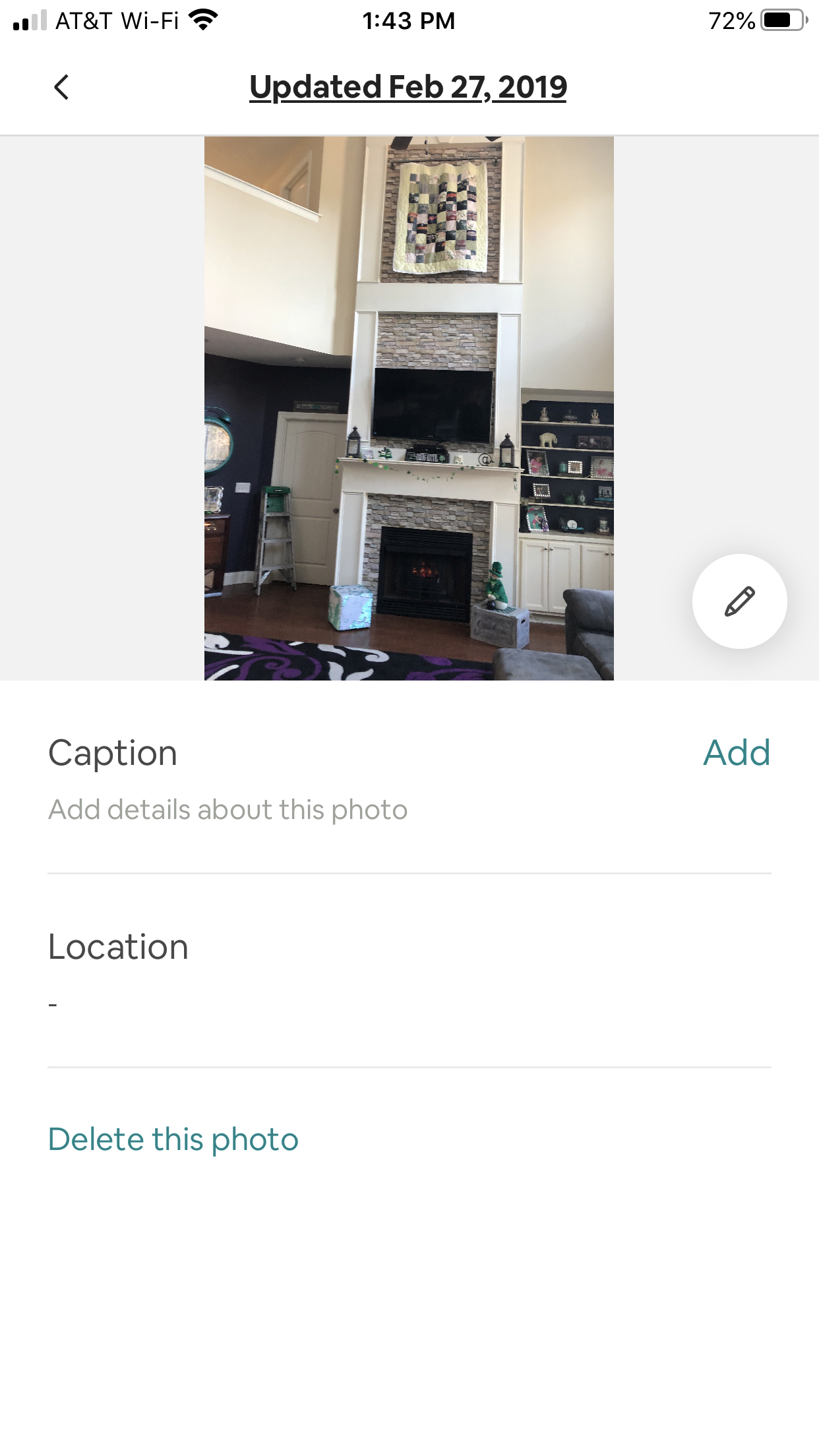Tap the pencil edit photo button
This screenshot has width=819, height=1456.
coord(739,601)
